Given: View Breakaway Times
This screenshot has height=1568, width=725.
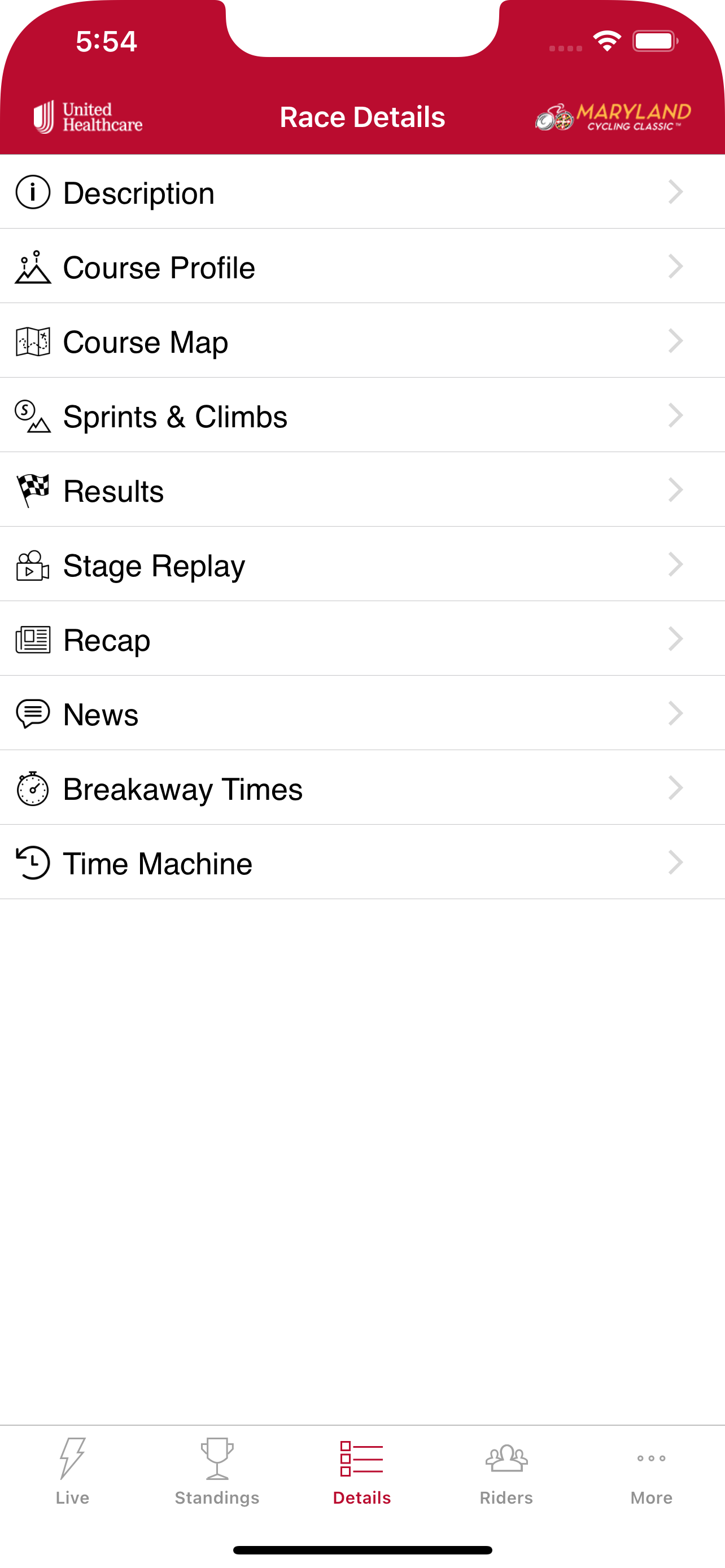Looking at the screenshot, I should (x=362, y=789).
